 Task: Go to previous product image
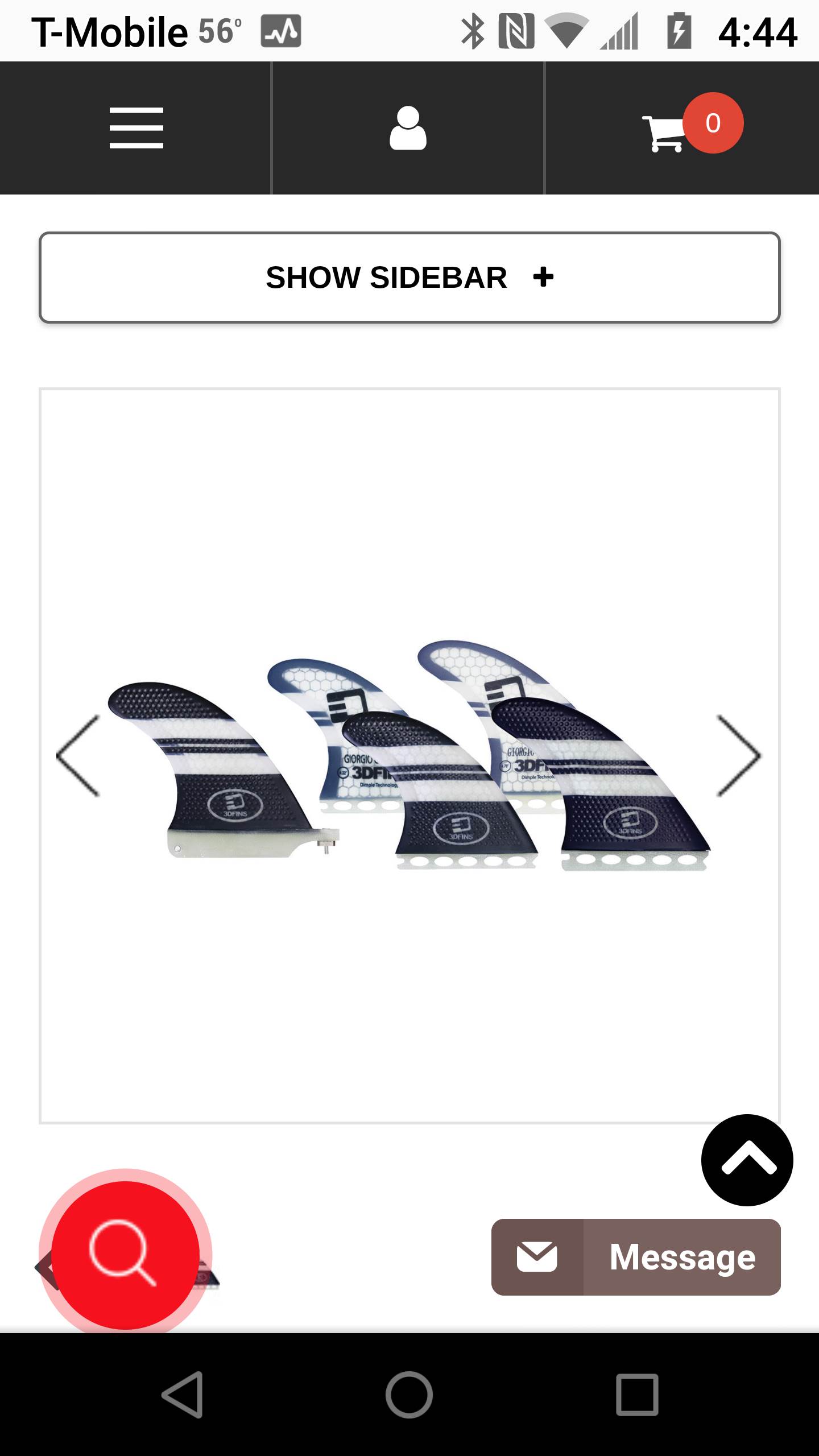click(x=78, y=755)
